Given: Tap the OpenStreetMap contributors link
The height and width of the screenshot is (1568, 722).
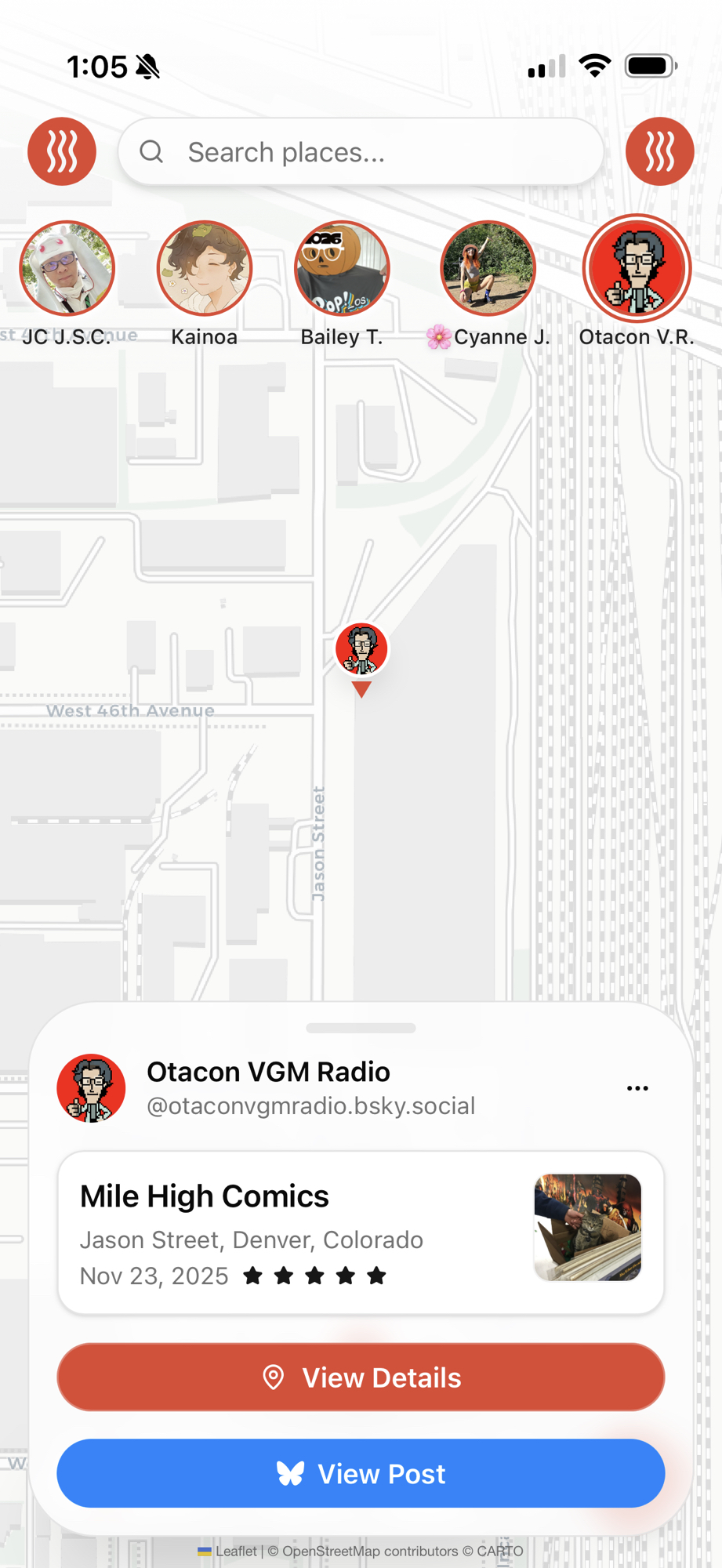Looking at the screenshot, I should coord(370,1551).
